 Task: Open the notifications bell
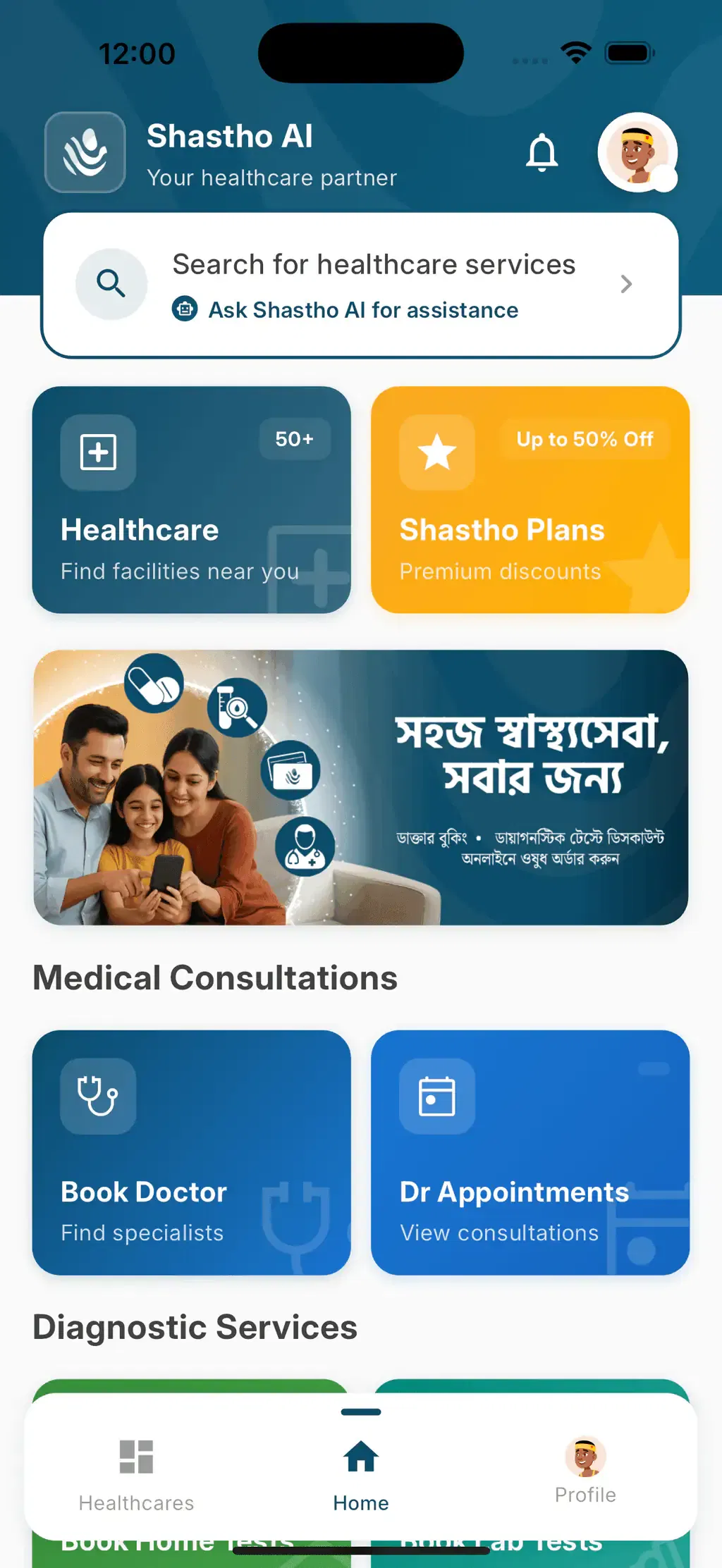[x=541, y=152]
